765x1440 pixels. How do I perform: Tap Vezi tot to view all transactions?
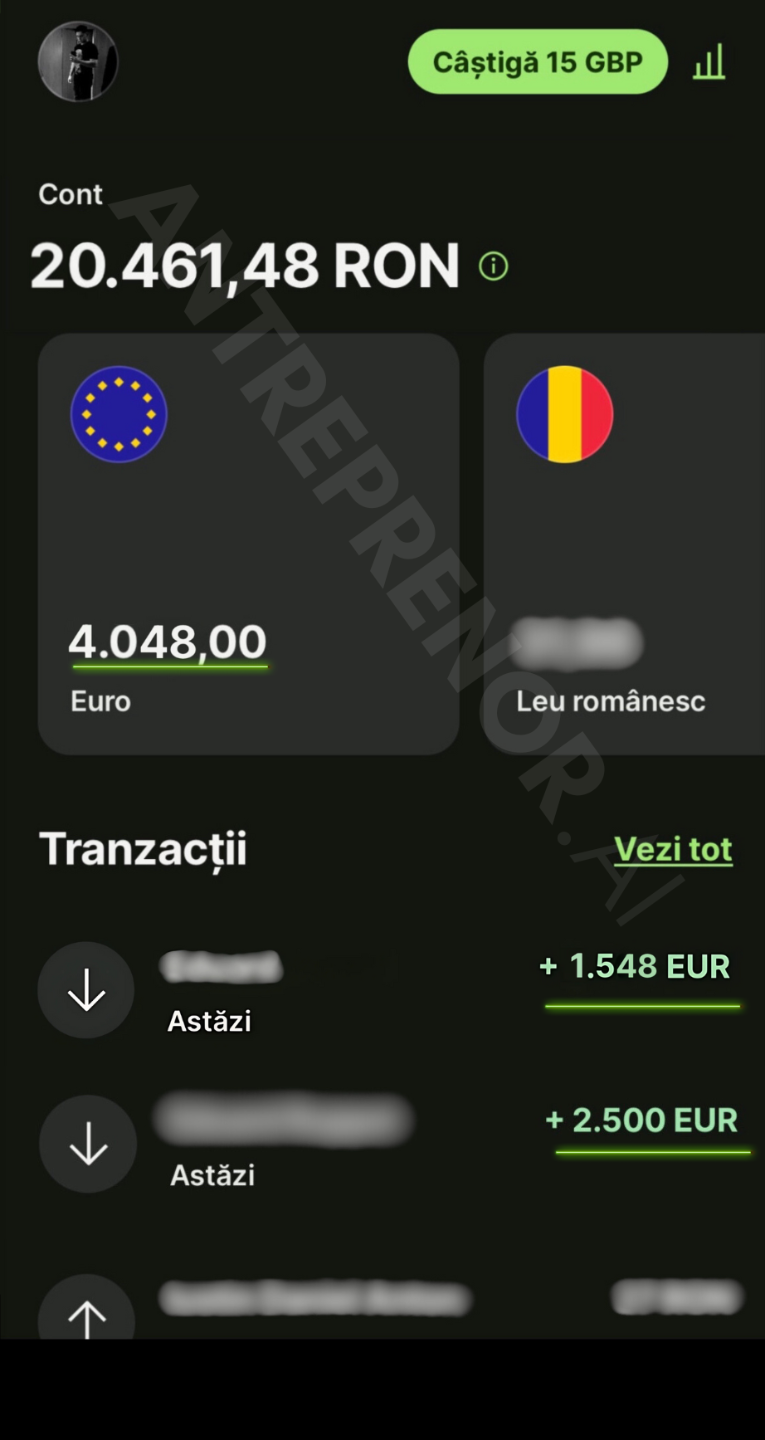point(673,849)
